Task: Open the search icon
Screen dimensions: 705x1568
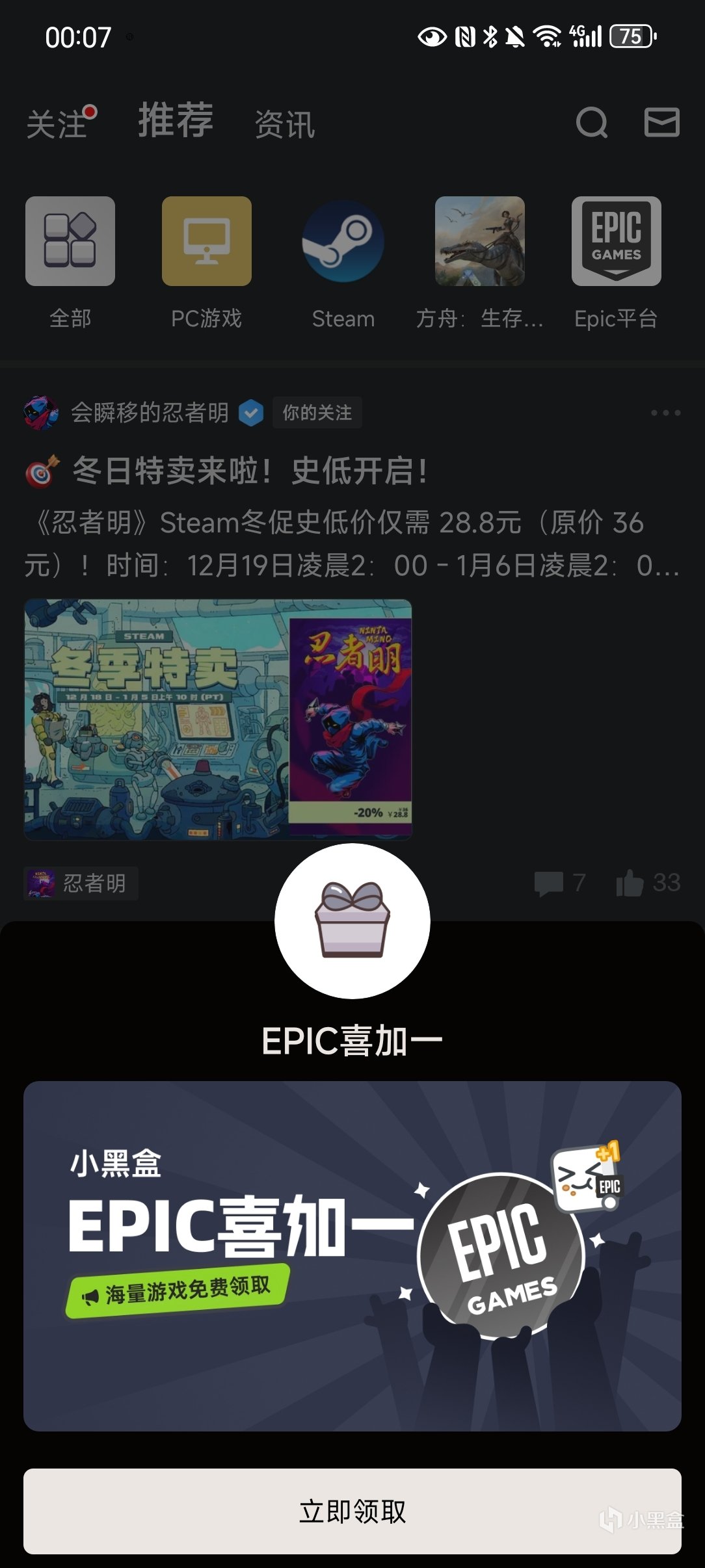Action: click(x=591, y=122)
